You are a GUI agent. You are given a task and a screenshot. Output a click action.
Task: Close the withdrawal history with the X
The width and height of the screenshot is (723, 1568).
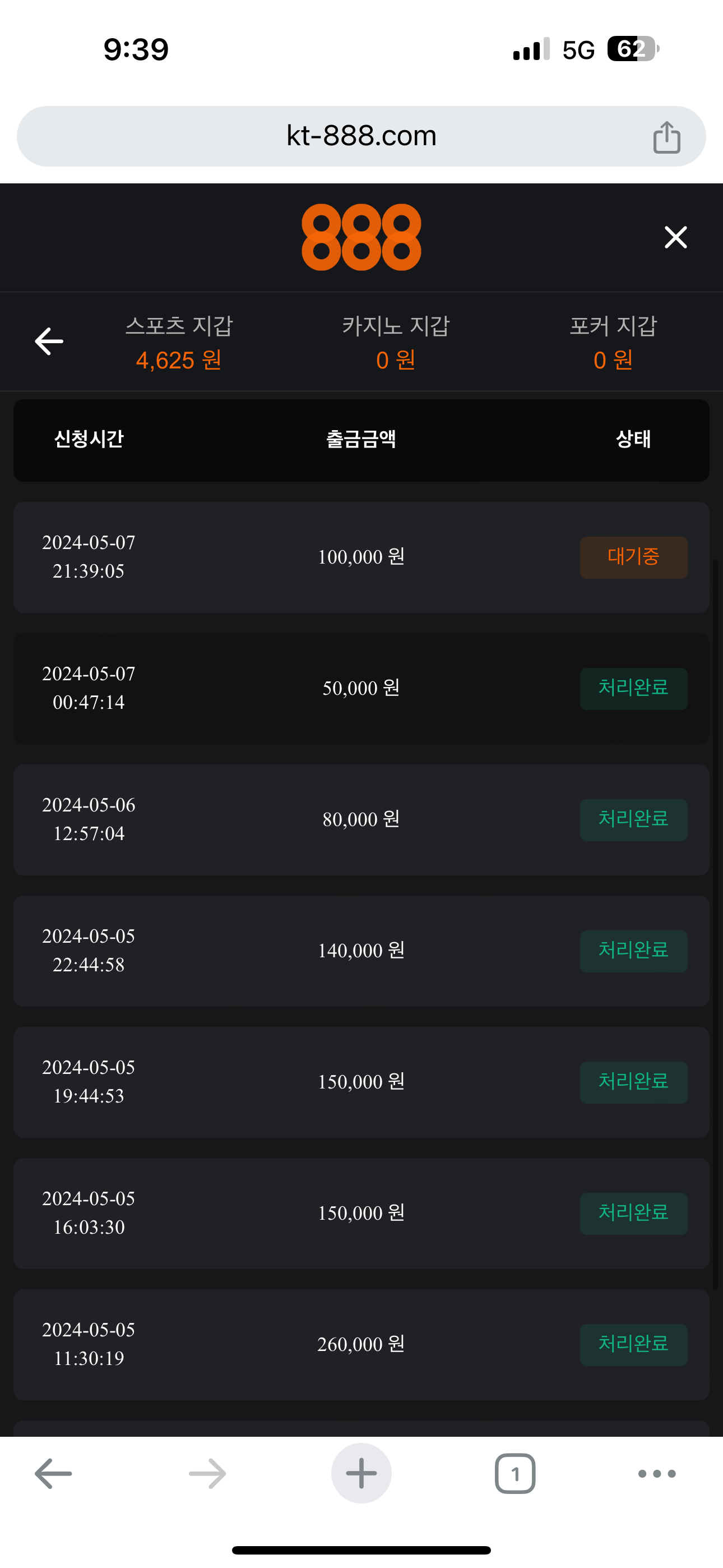coord(675,237)
